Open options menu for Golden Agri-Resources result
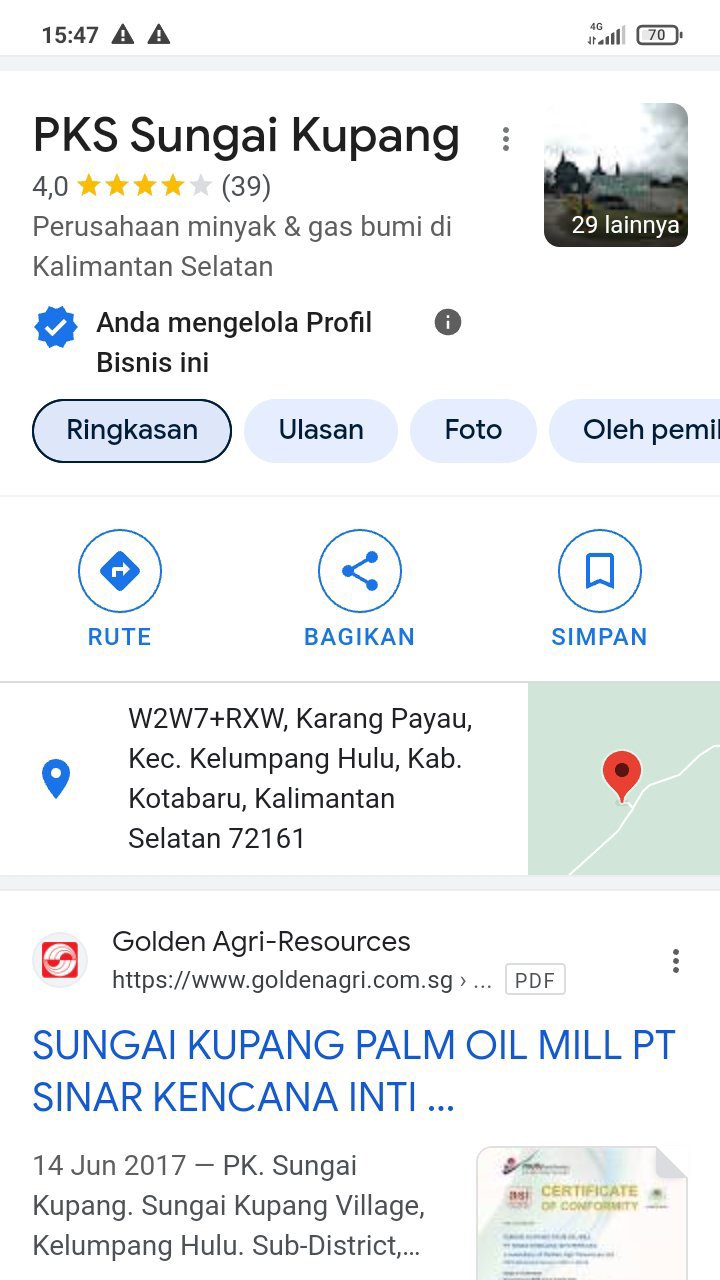 click(x=676, y=961)
